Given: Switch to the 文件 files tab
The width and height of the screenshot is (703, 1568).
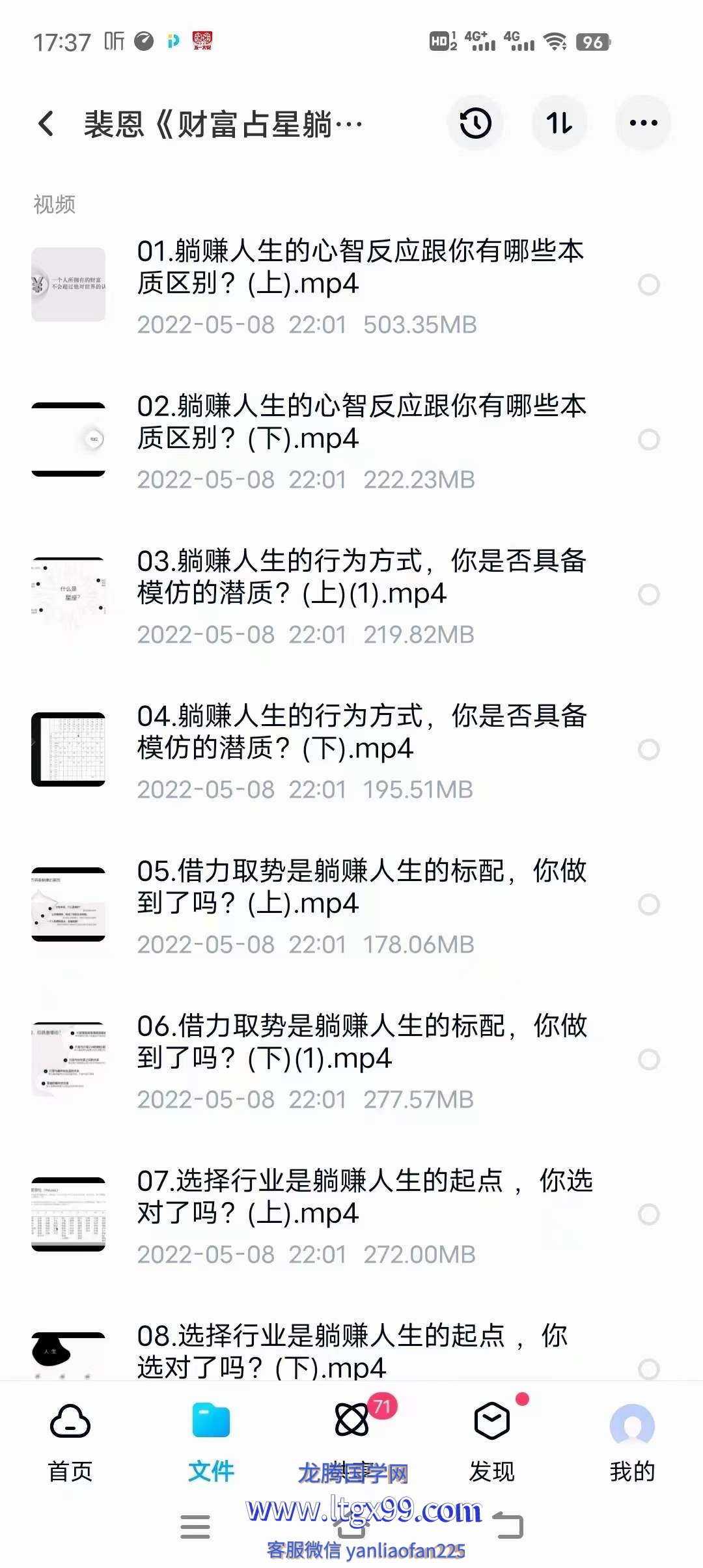Looking at the screenshot, I should 211,1440.
